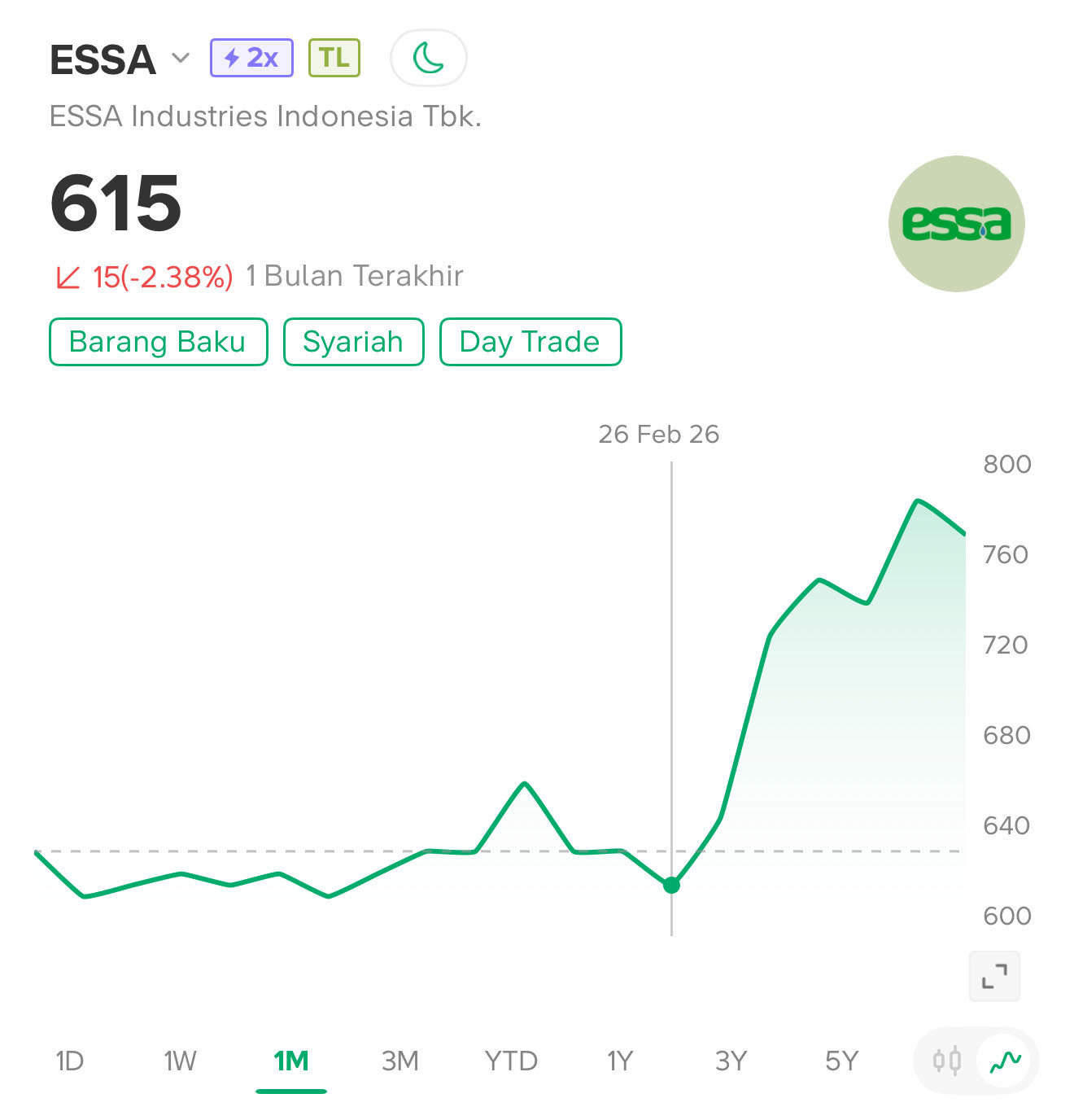
Task: Expand chart to fullscreen mode
Action: [994, 976]
